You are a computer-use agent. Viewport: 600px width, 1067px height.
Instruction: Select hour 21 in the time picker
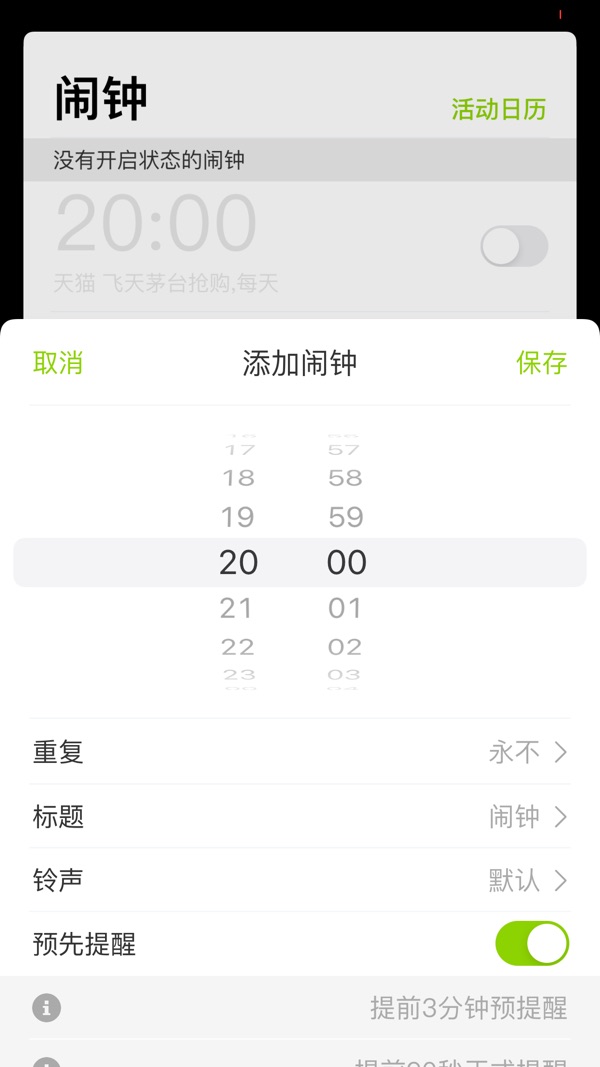pyautogui.click(x=237, y=608)
